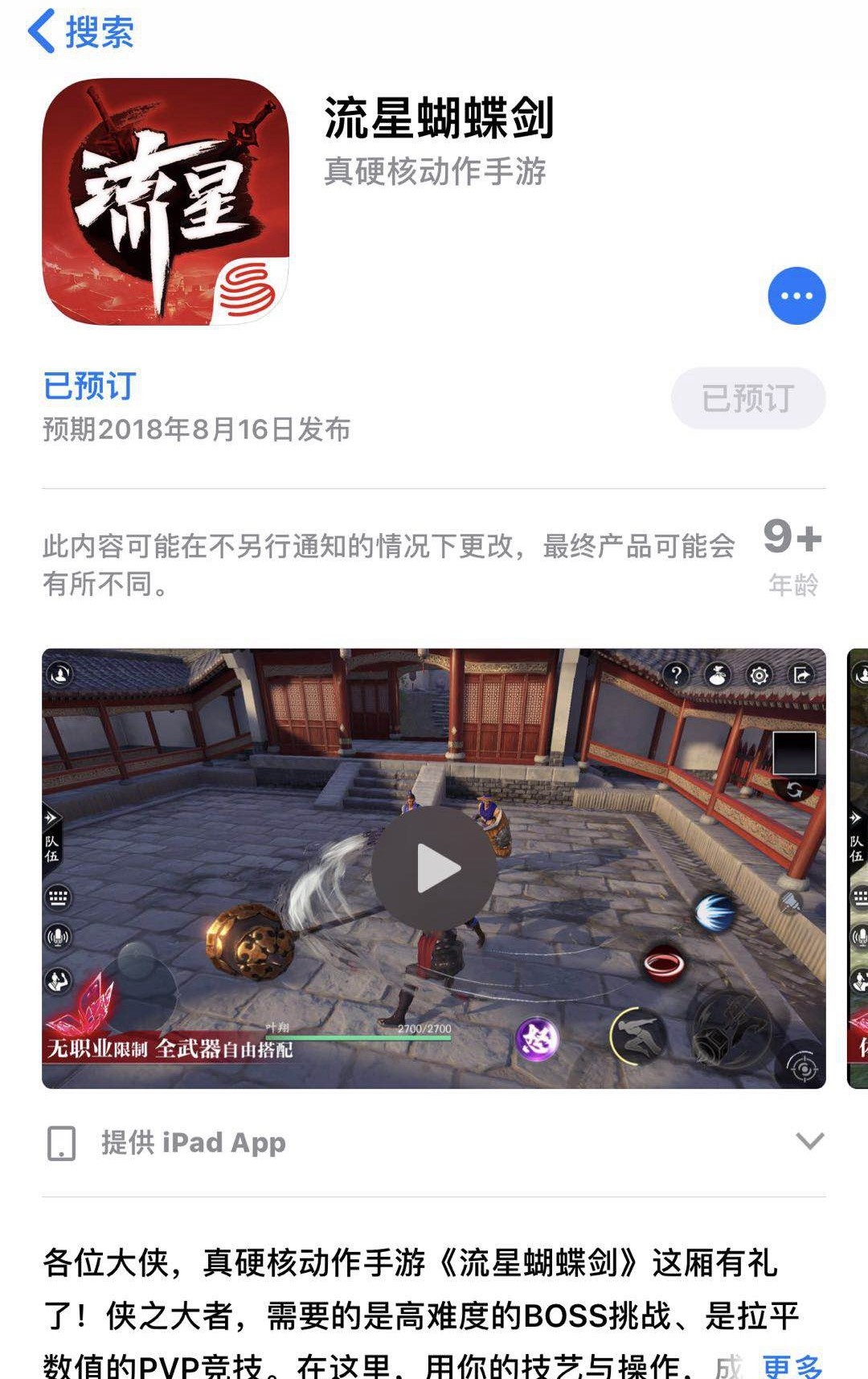The image size is (868, 1379).
Task: Open the next preview screenshot
Action: click(858, 868)
